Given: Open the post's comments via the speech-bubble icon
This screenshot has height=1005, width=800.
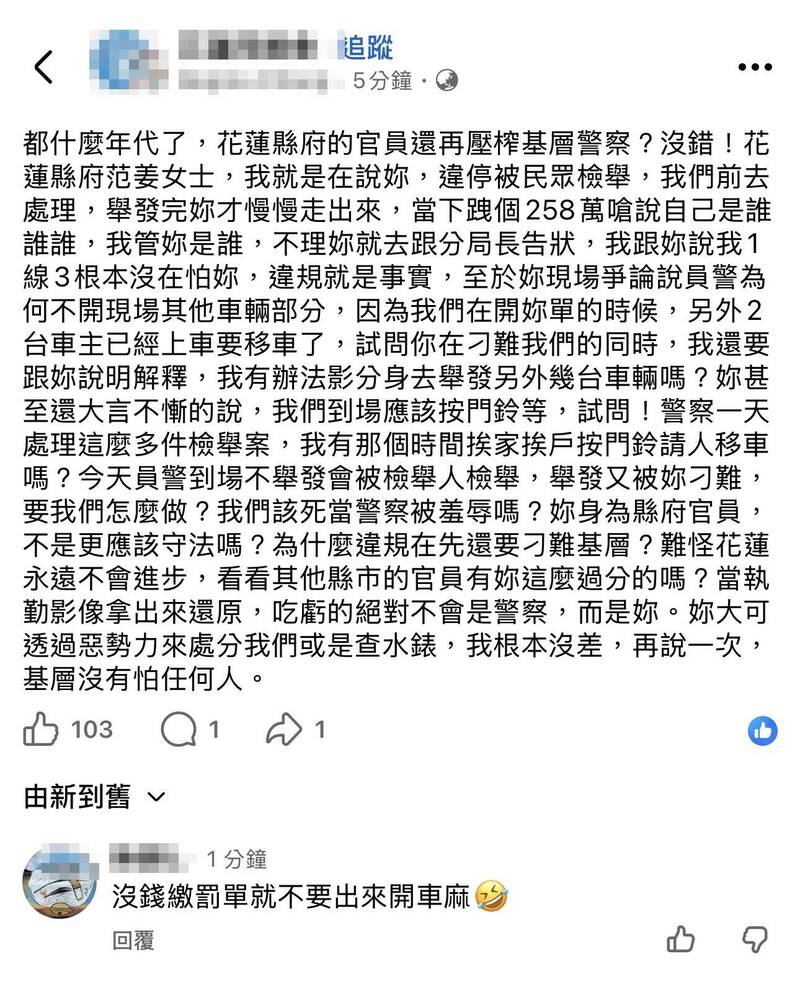Looking at the screenshot, I should [x=177, y=731].
